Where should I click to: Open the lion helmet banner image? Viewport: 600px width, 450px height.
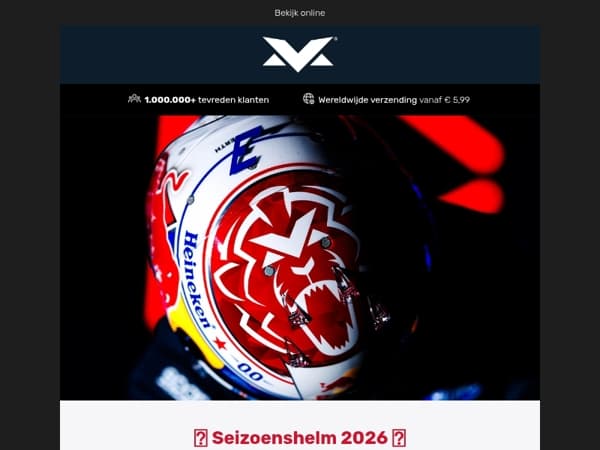[x=300, y=258]
